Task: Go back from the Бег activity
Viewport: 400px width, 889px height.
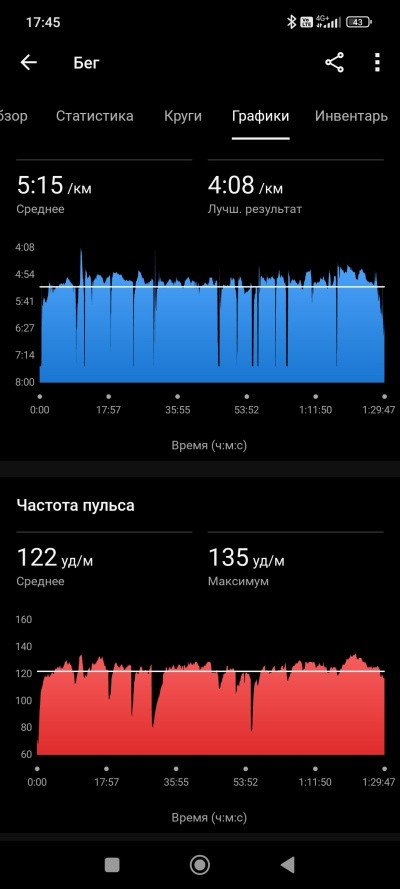Action: 28,62
